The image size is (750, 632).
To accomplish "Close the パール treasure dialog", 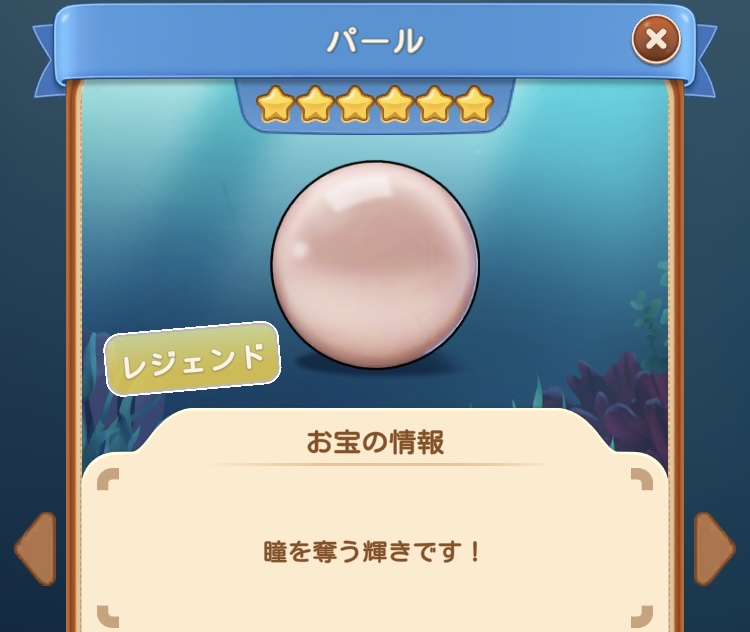I will point(656,40).
